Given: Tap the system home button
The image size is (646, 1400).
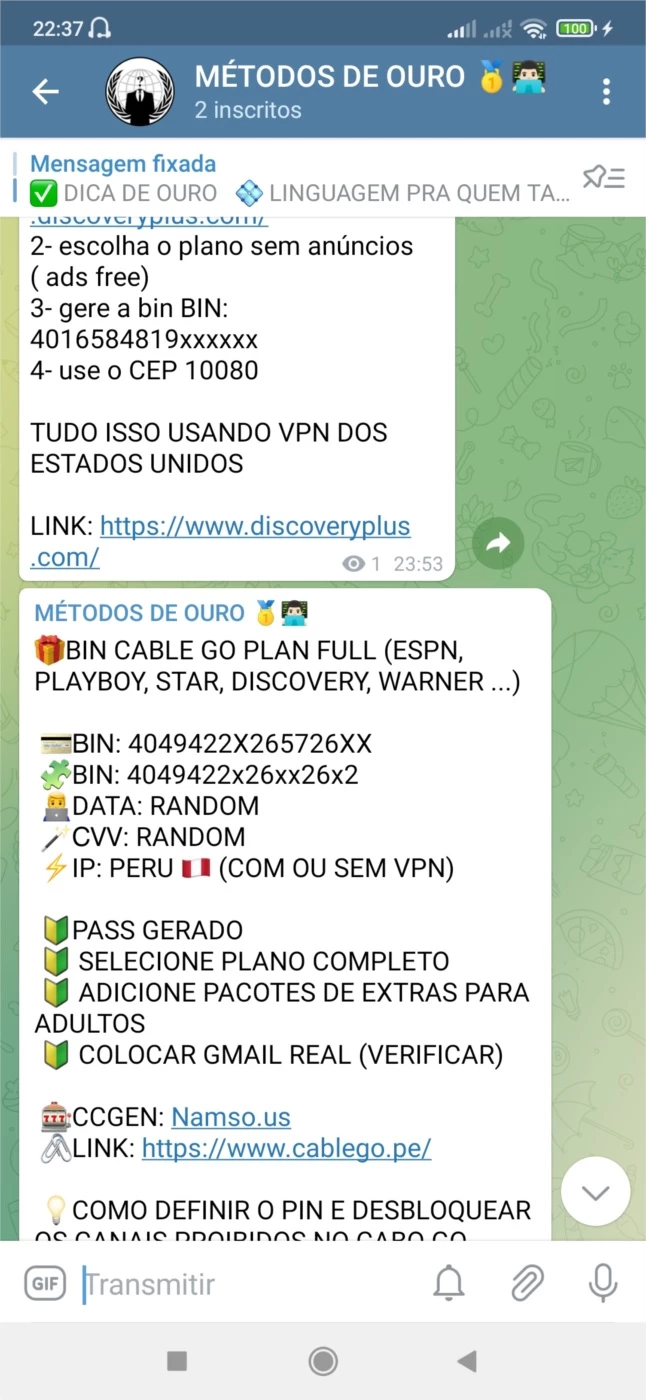Looking at the screenshot, I should (323, 1361).
